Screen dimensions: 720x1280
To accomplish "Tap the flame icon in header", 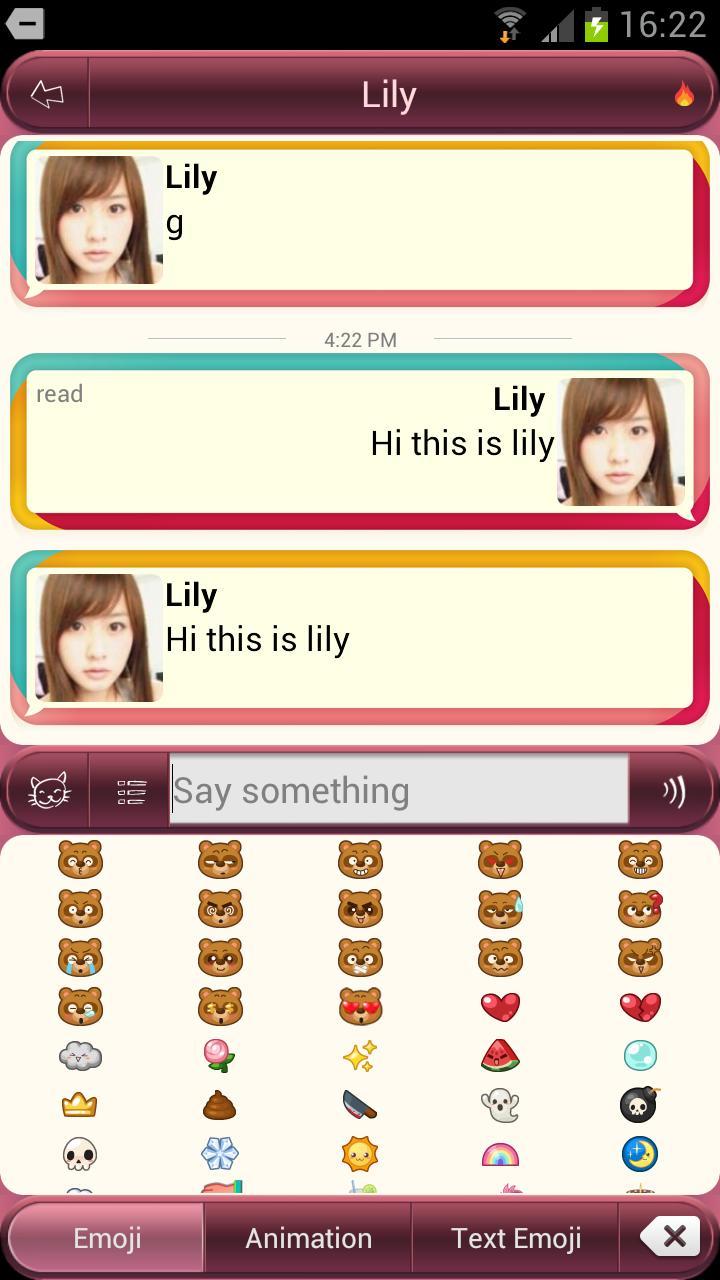I will click(x=684, y=95).
